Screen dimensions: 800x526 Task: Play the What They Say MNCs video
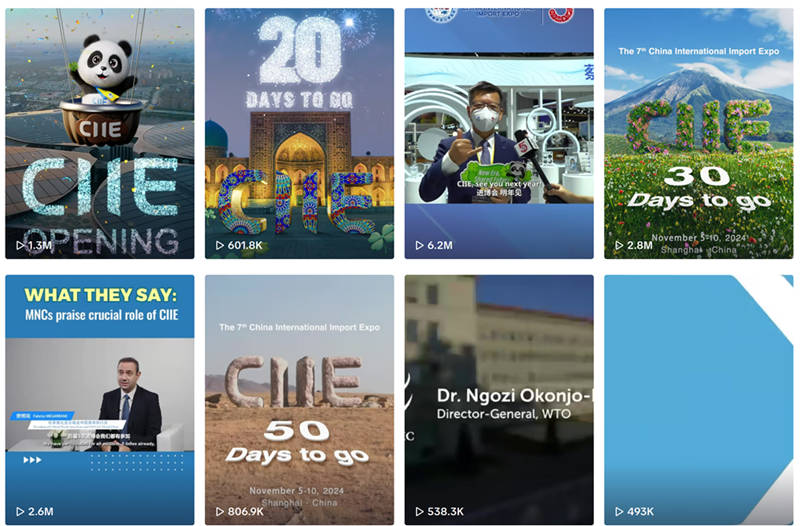click(x=99, y=399)
